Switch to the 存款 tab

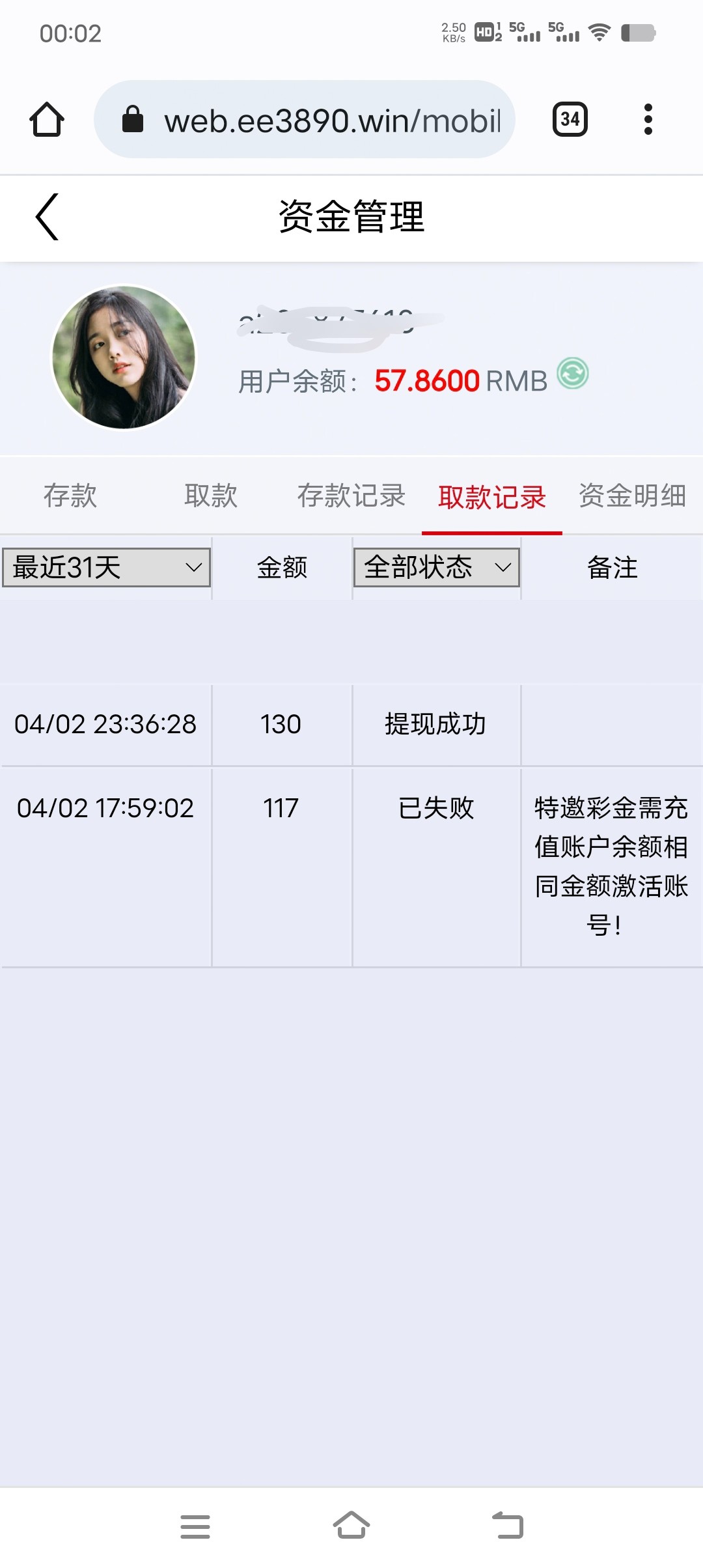[x=70, y=496]
